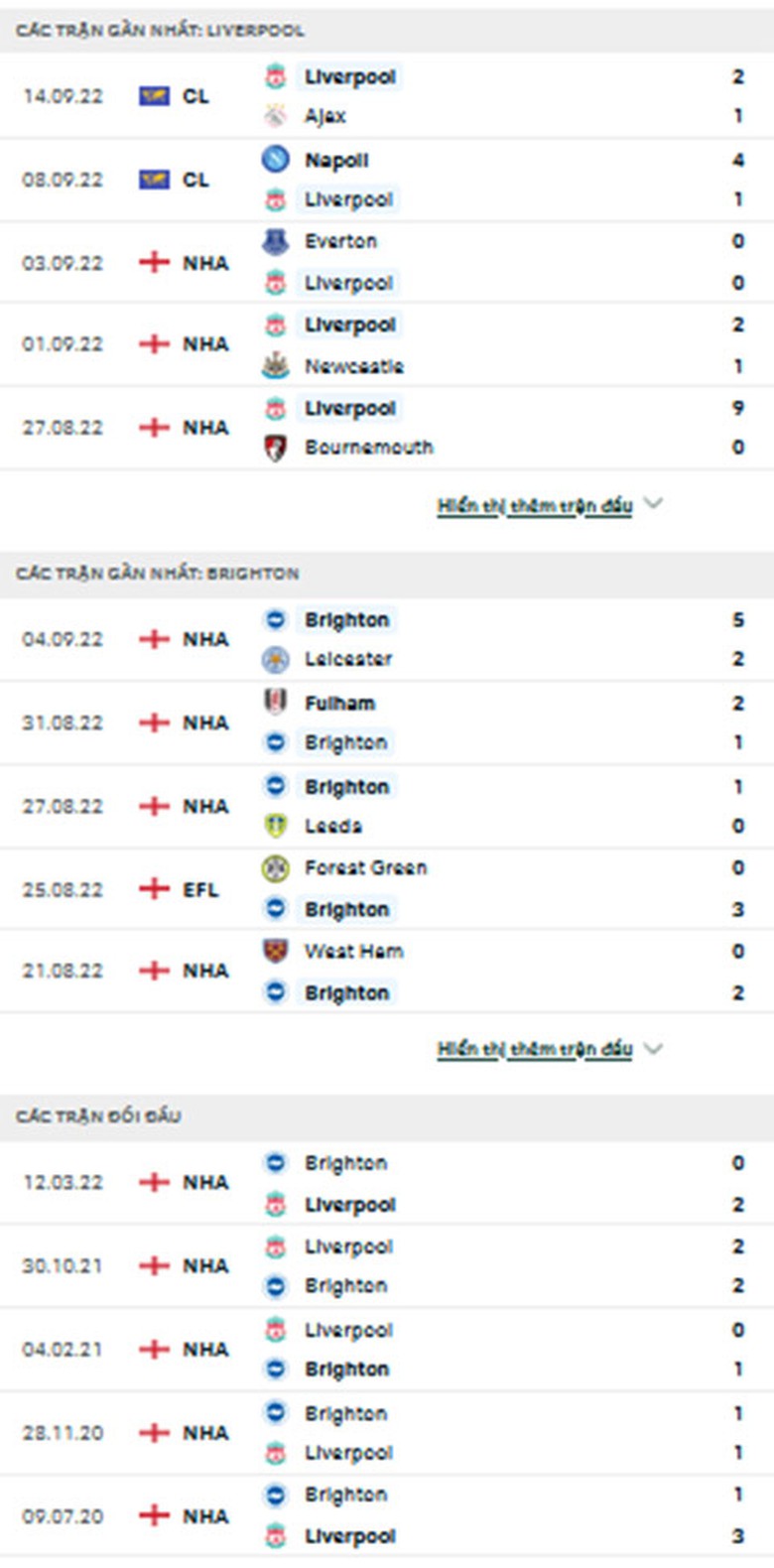View West Ham vs Brighton match
Viewport: 774px width, 1568px height.
tap(387, 972)
